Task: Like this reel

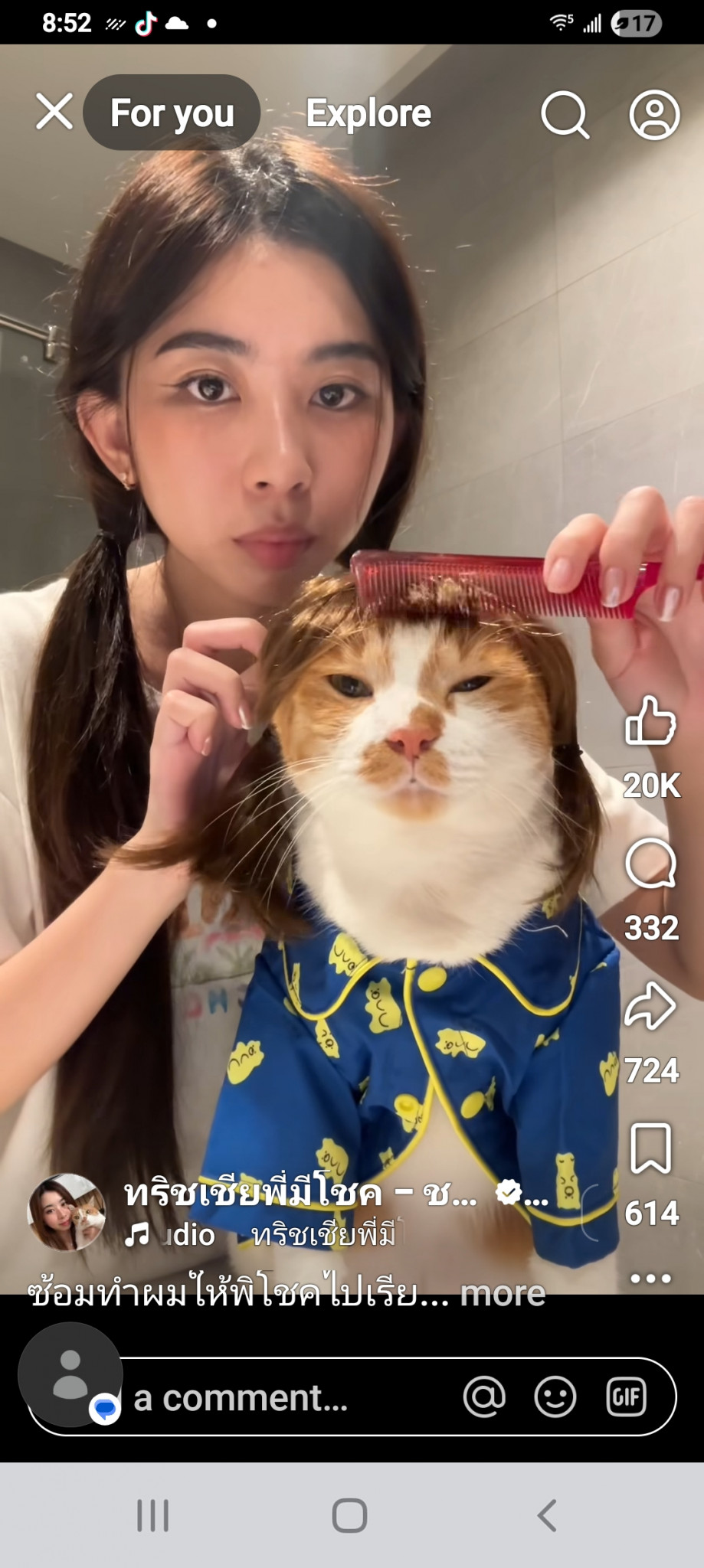Action: coord(650,721)
